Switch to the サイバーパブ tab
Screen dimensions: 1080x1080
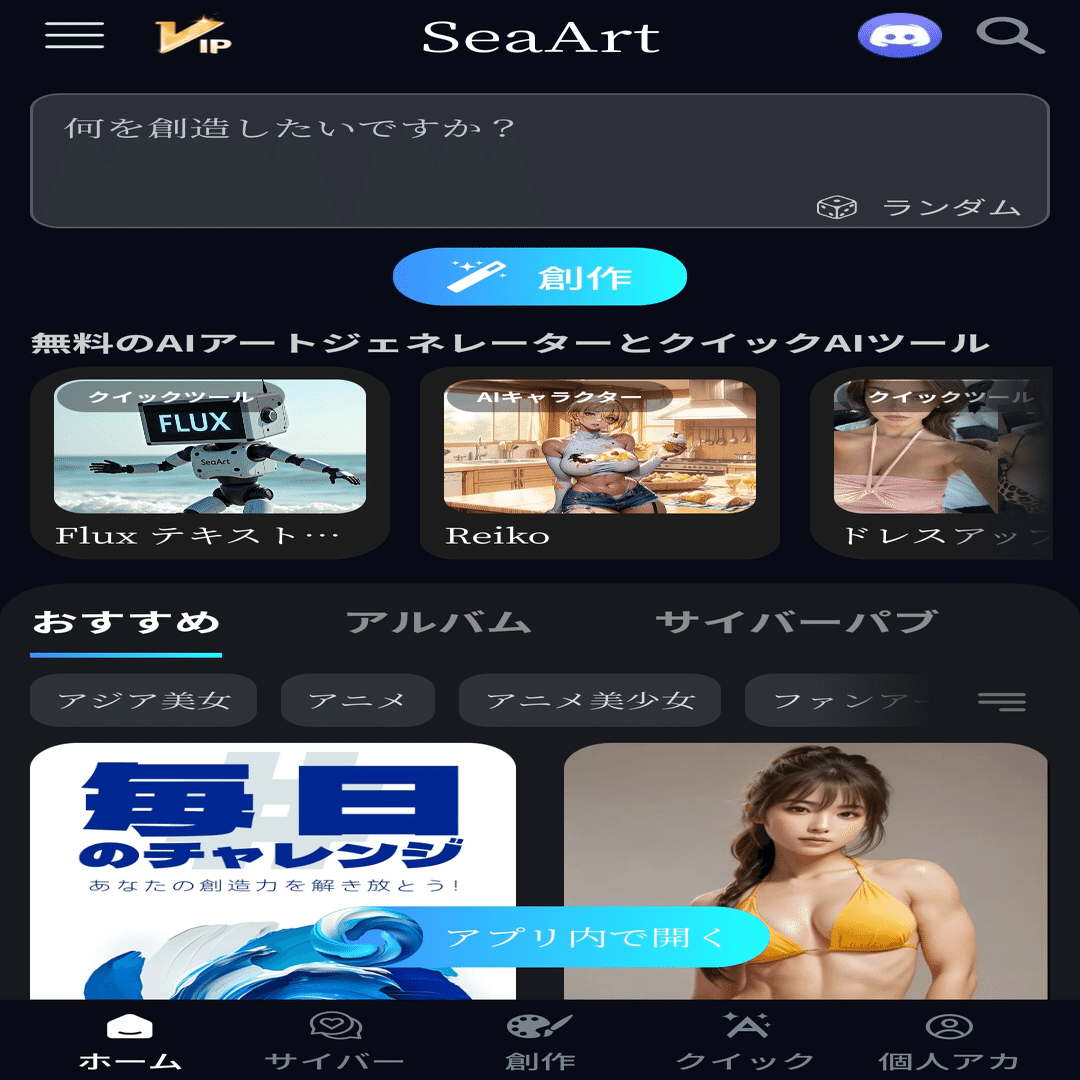click(795, 622)
